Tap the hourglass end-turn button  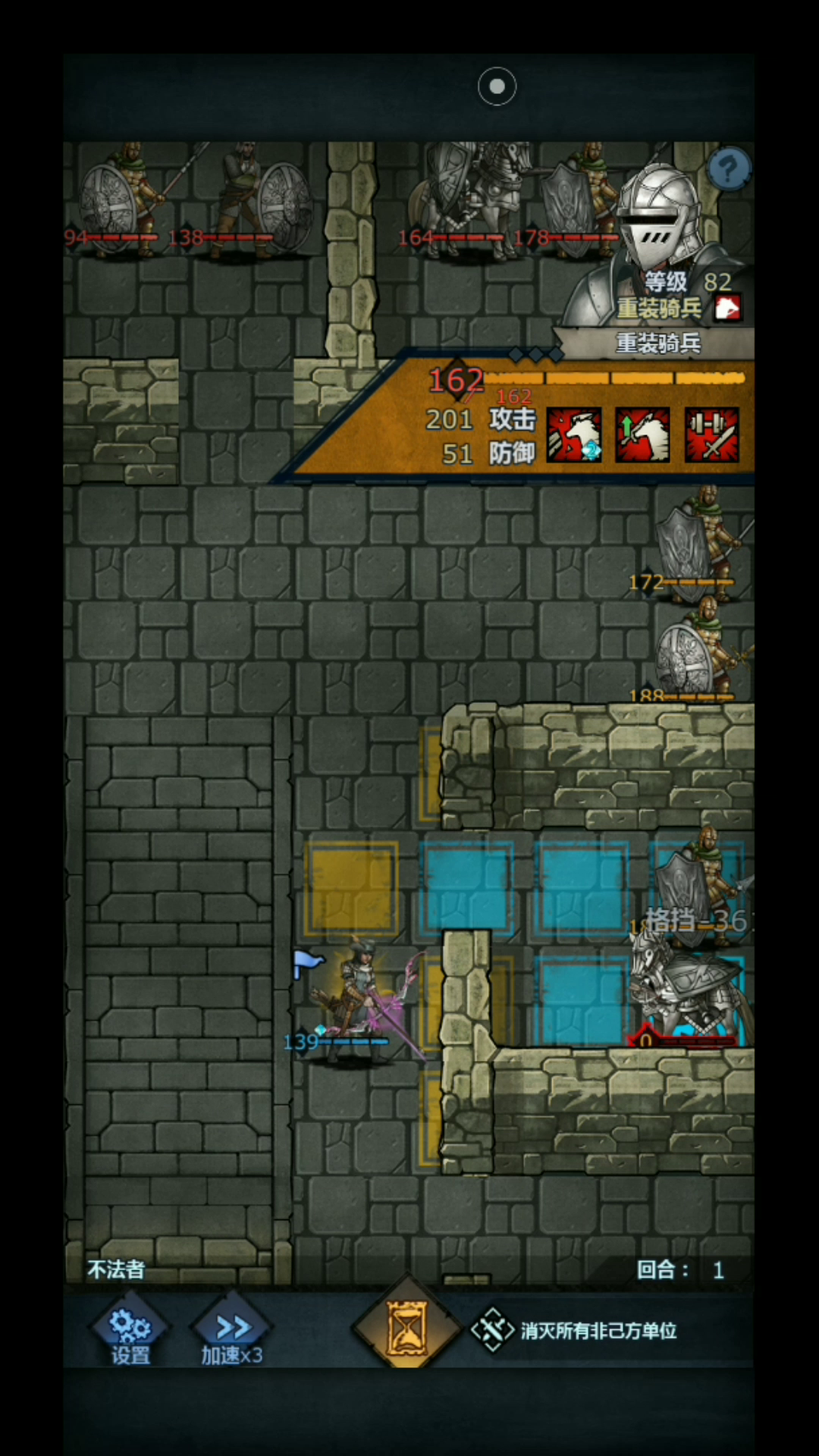tap(408, 1327)
